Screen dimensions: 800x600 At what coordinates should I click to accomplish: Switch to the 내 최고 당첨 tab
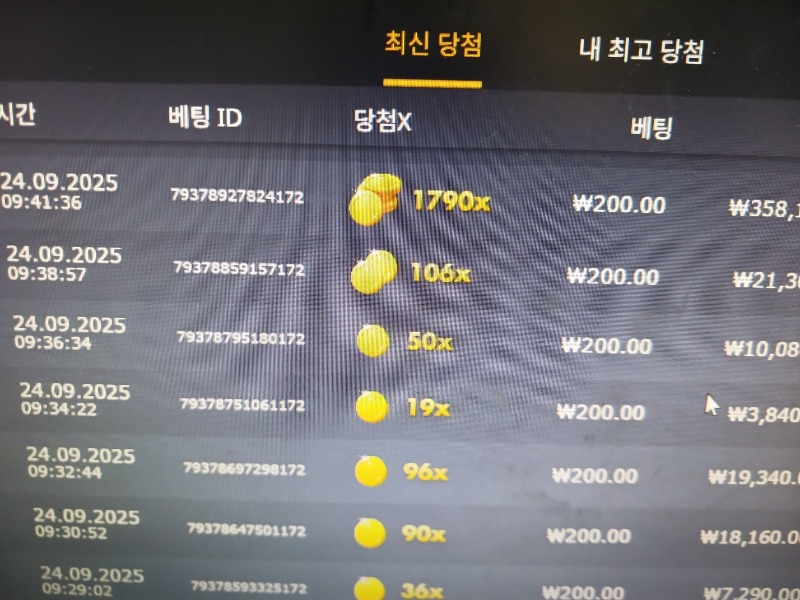641,51
